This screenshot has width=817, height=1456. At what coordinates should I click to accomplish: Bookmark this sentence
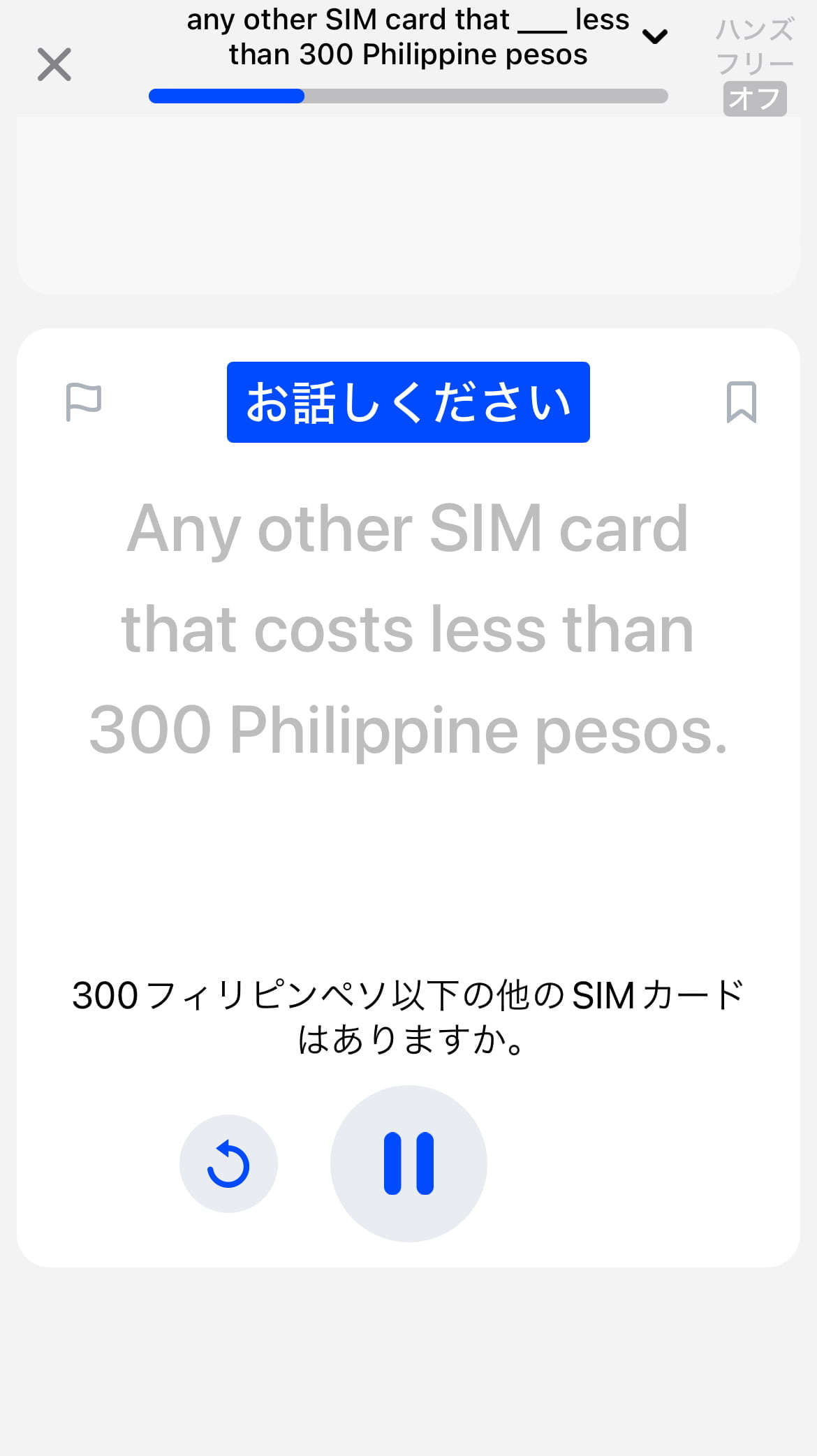click(741, 402)
